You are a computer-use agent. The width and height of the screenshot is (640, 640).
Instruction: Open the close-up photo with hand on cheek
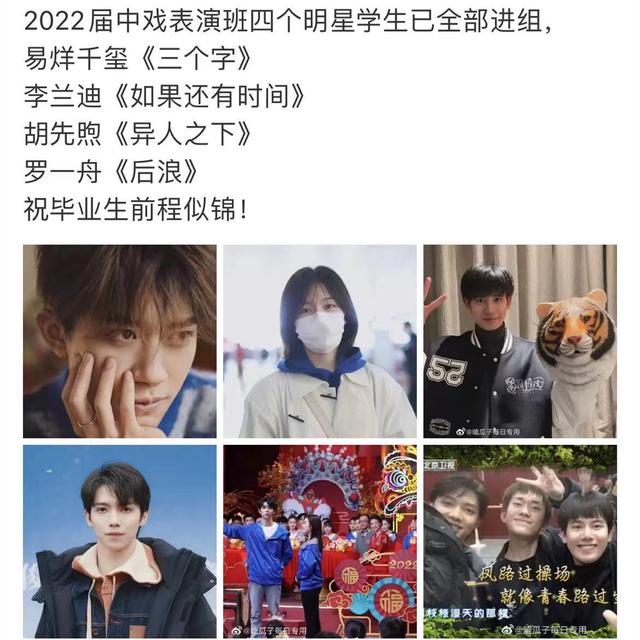tap(119, 341)
